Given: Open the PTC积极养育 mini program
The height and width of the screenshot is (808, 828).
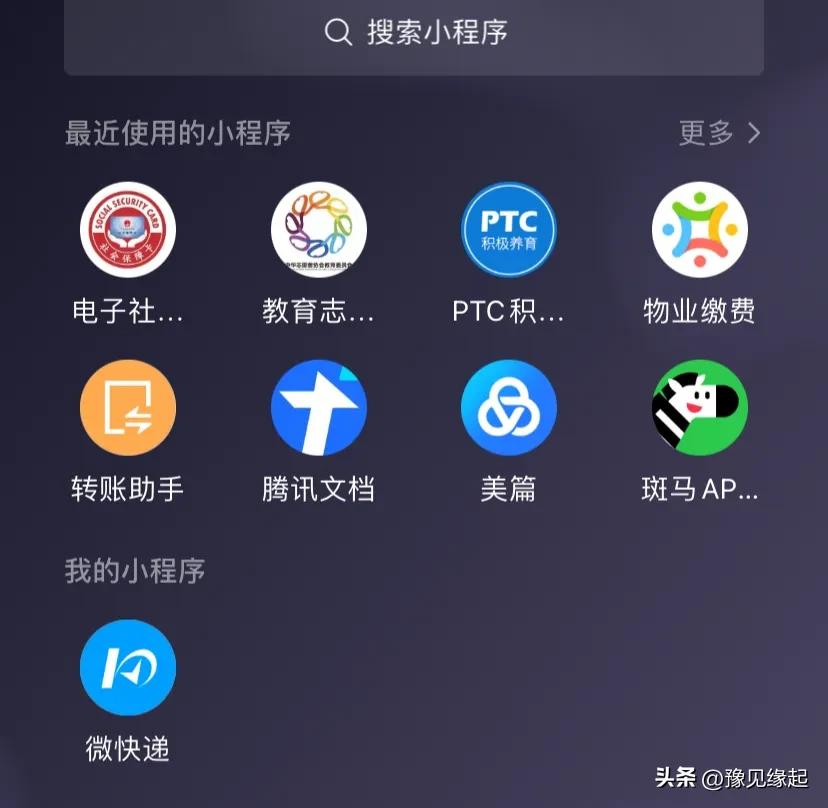Looking at the screenshot, I should pyautogui.click(x=509, y=229).
